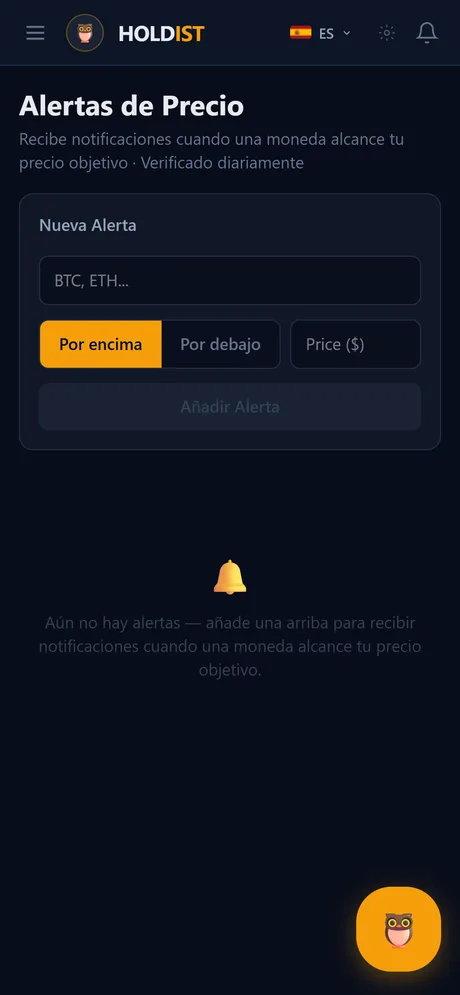Tap the Holdist owl logo
This screenshot has width=460, height=995.
85,33
